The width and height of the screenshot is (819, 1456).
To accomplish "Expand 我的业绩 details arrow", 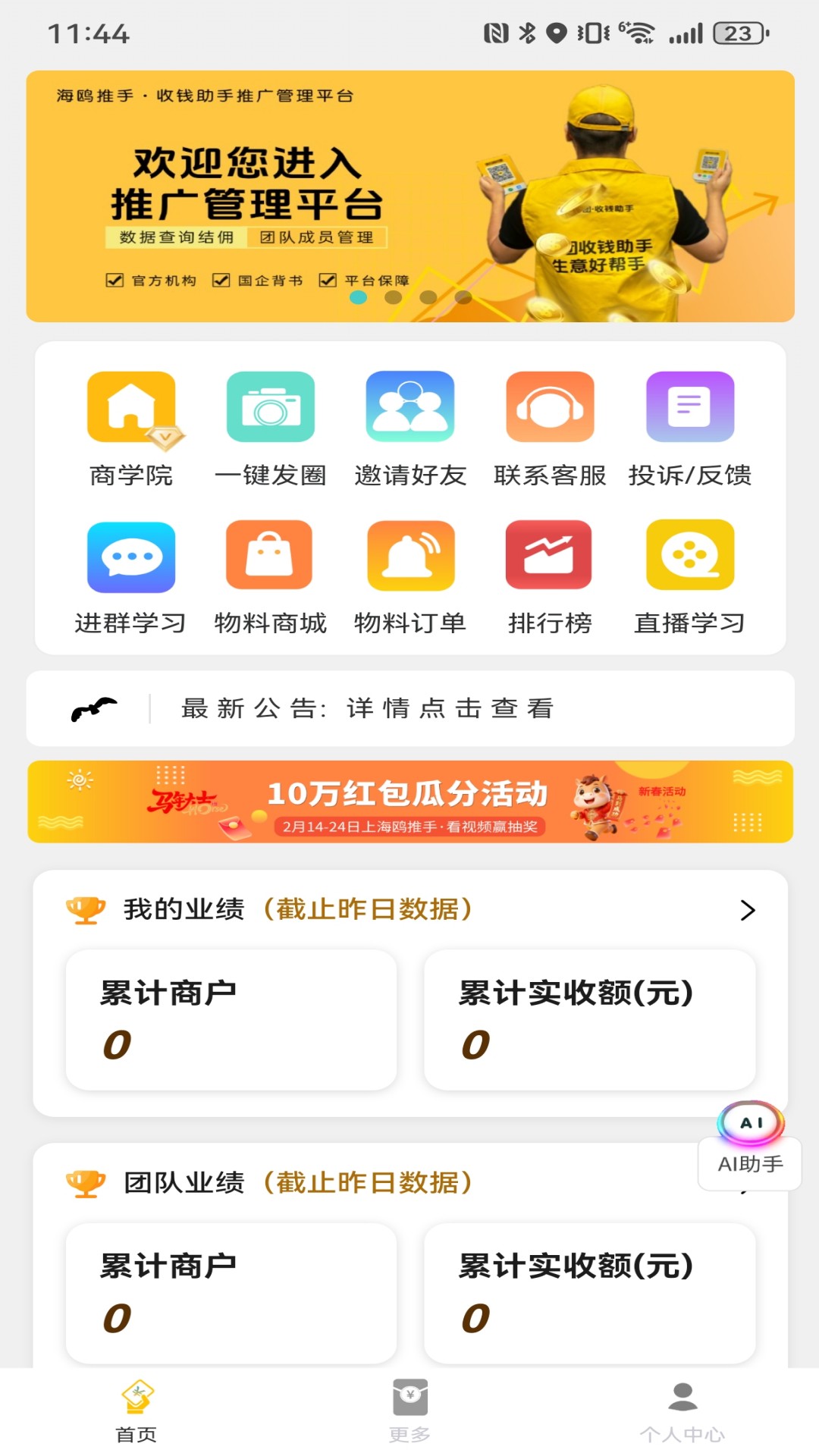I will 748,910.
